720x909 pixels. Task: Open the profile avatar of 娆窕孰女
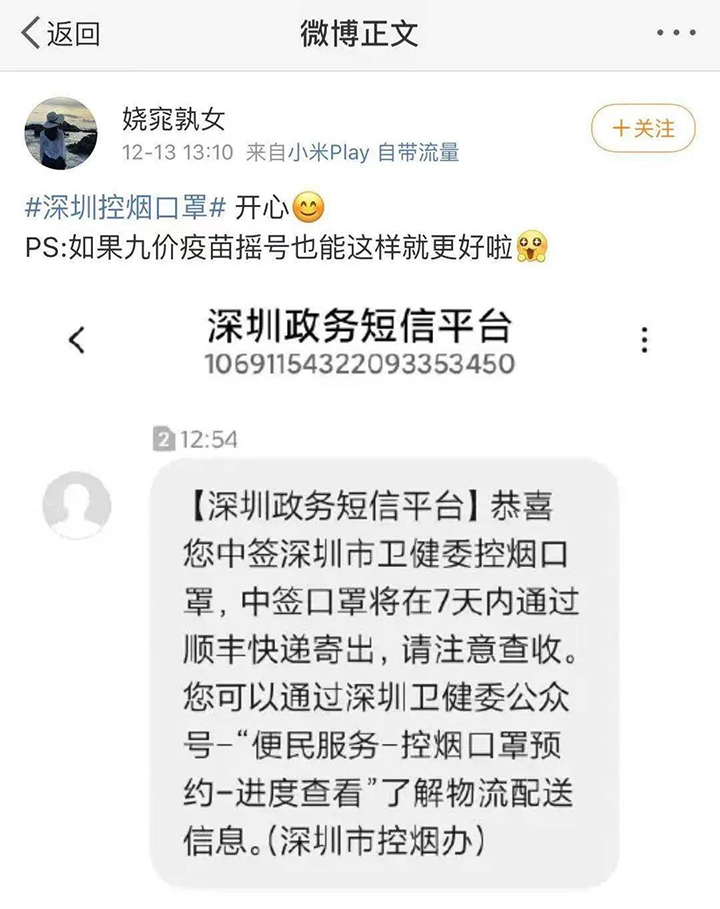[60, 133]
